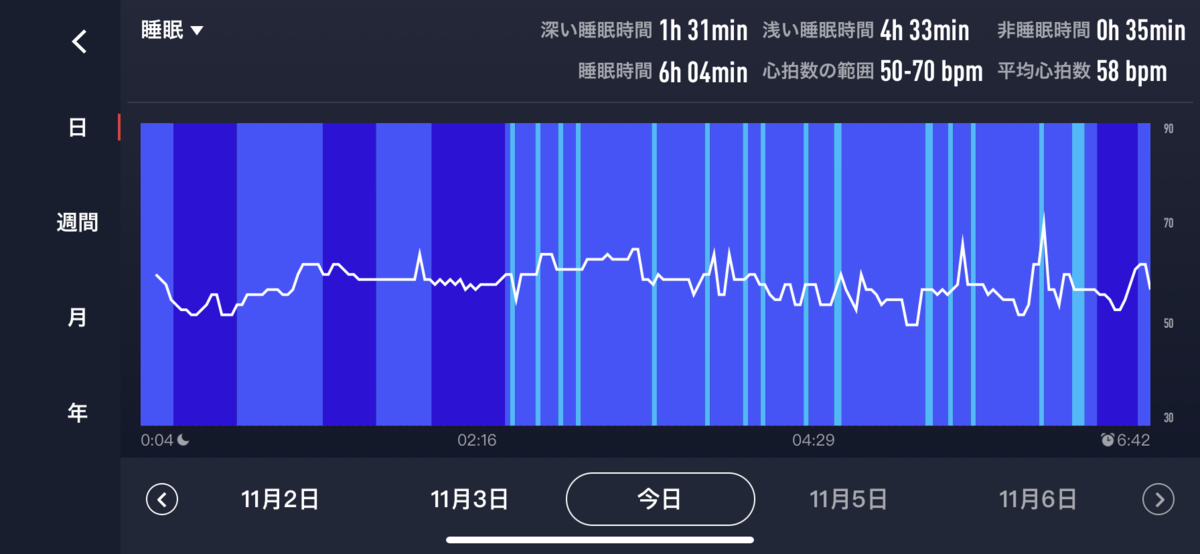Open the 睡眠 metric dropdown
The height and width of the screenshot is (554, 1200).
point(172,31)
